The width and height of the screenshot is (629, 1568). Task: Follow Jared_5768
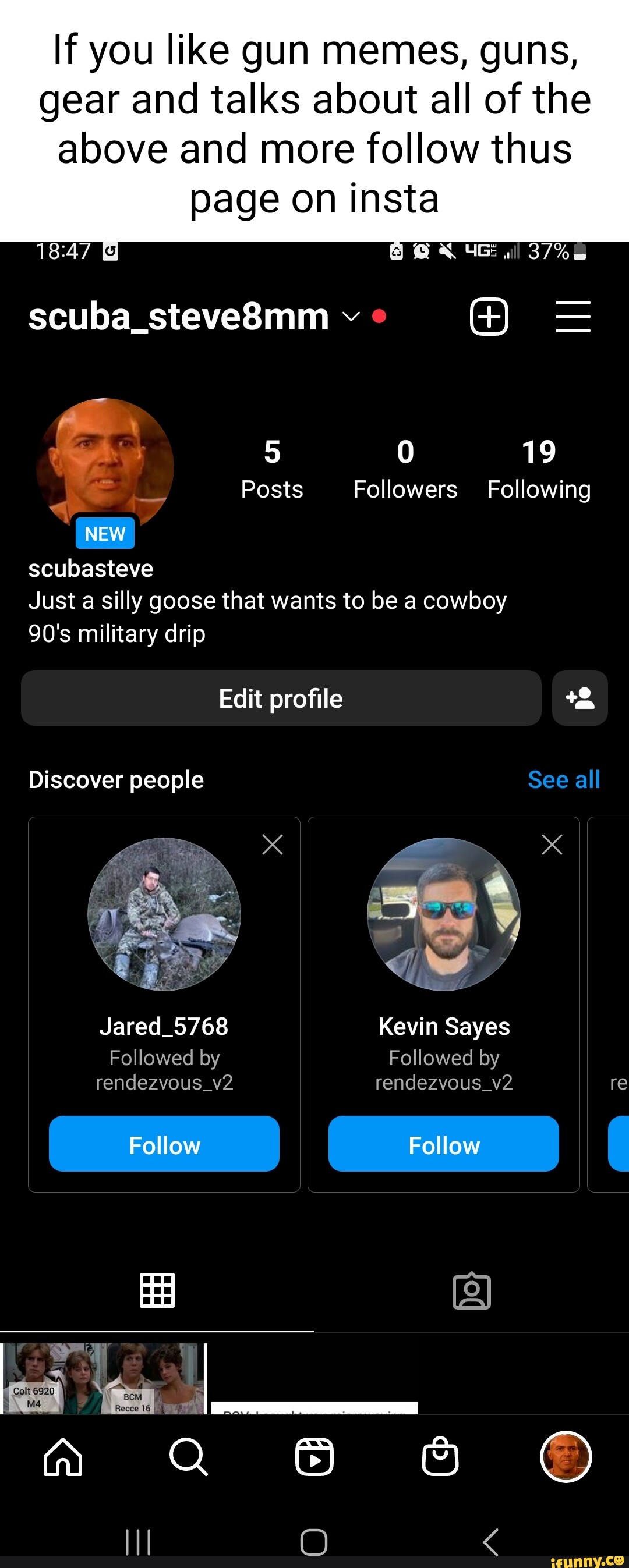pos(164,1144)
